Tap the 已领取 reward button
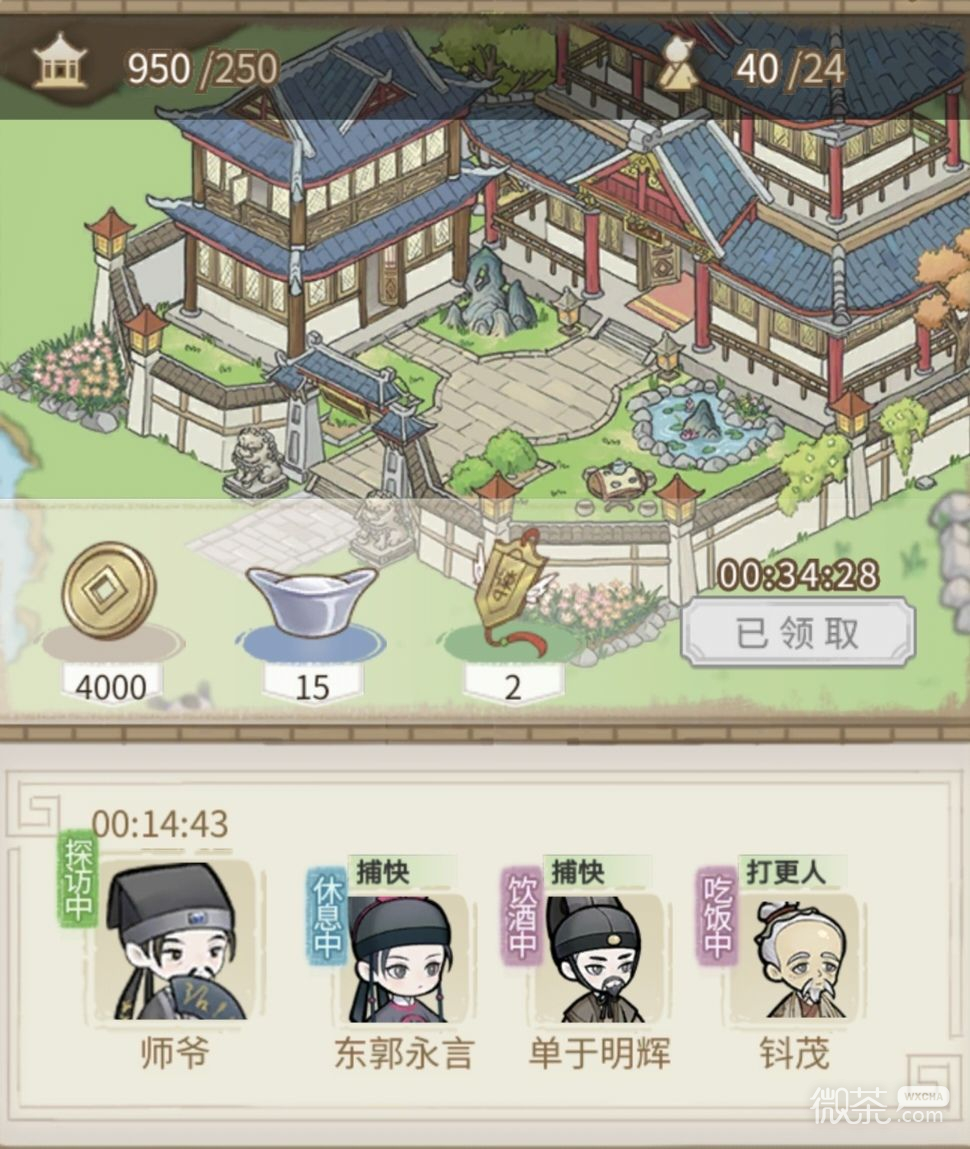 [797, 633]
